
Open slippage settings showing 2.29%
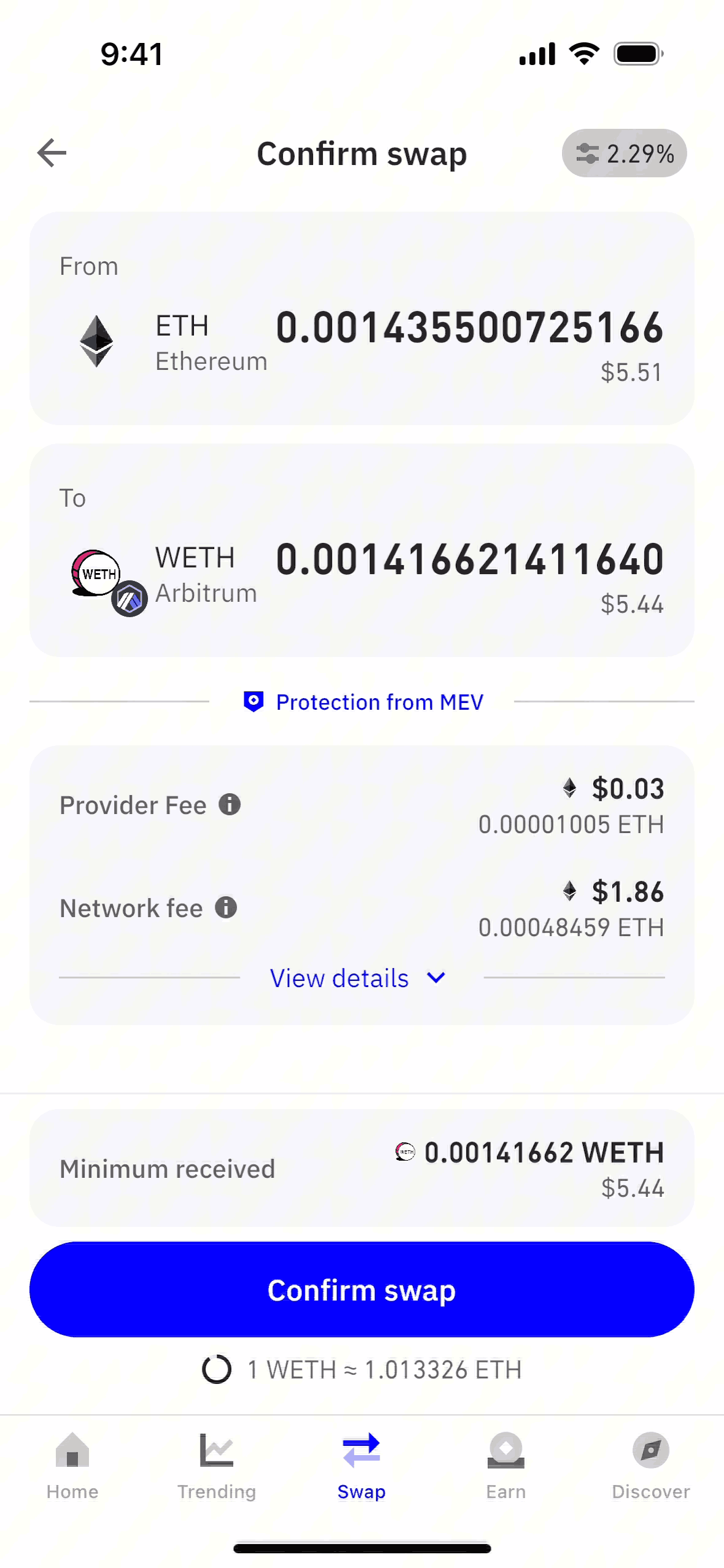(x=624, y=153)
